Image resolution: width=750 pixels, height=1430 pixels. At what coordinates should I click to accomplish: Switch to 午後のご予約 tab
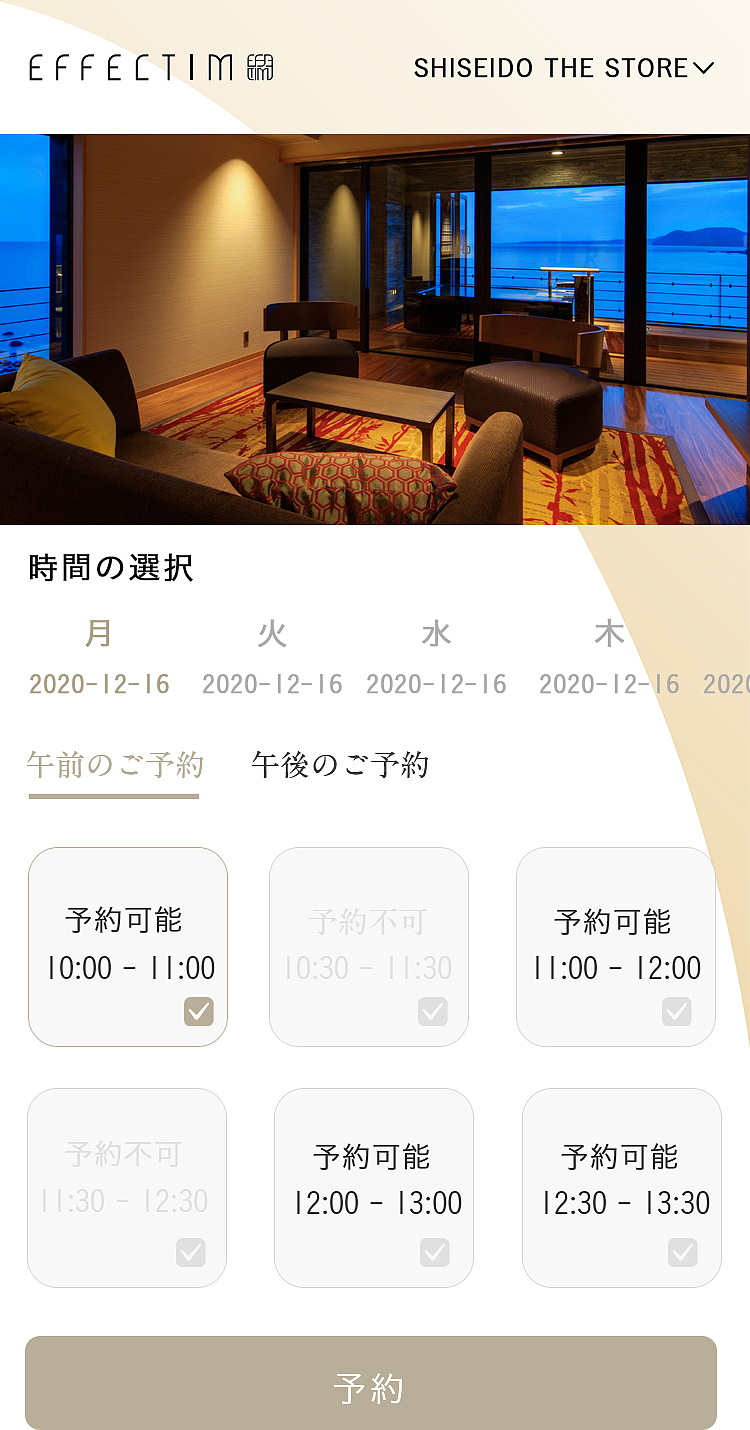tap(340, 766)
